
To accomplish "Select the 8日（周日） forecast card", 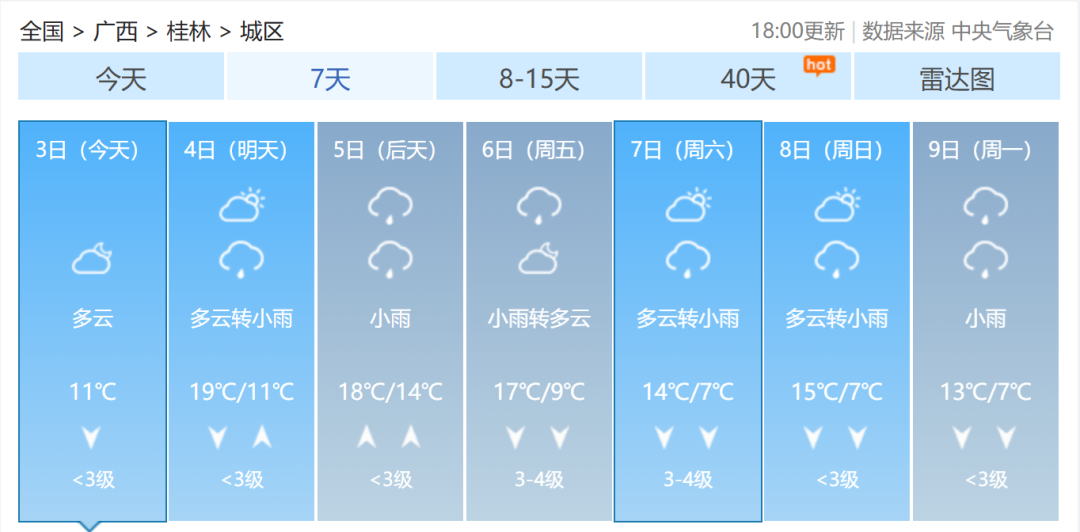I will tap(836, 320).
